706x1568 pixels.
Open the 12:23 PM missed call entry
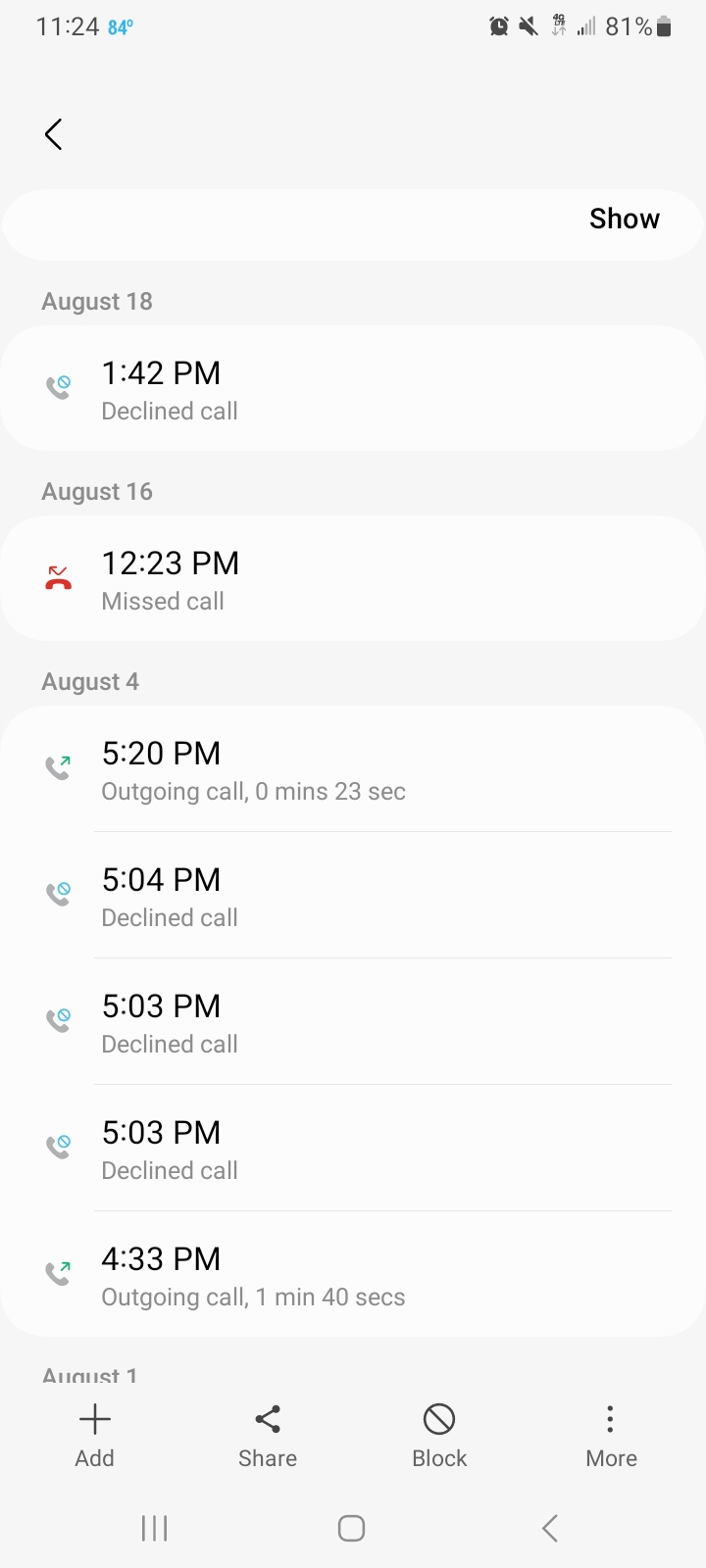click(x=353, y=579)
